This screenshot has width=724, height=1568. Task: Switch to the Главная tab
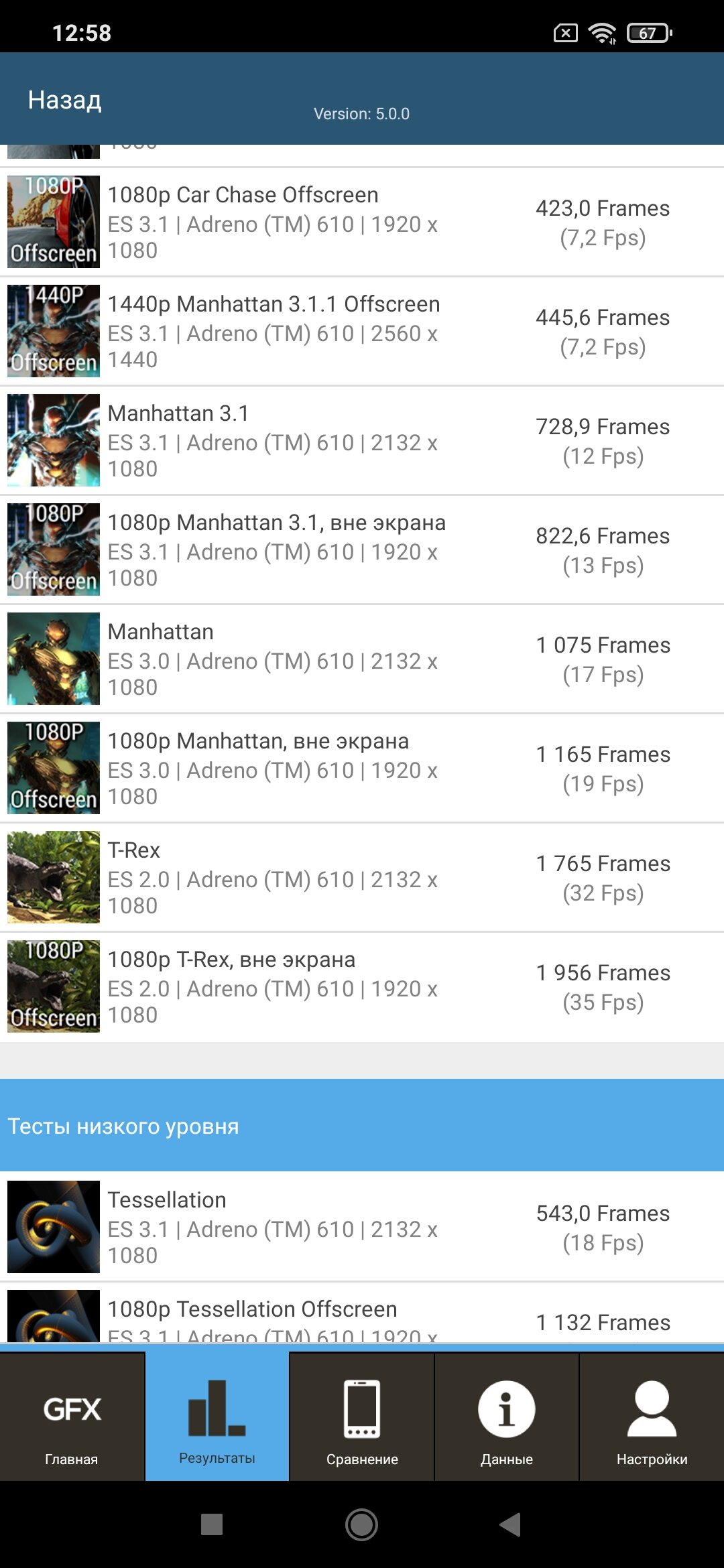coord(72,1417)
